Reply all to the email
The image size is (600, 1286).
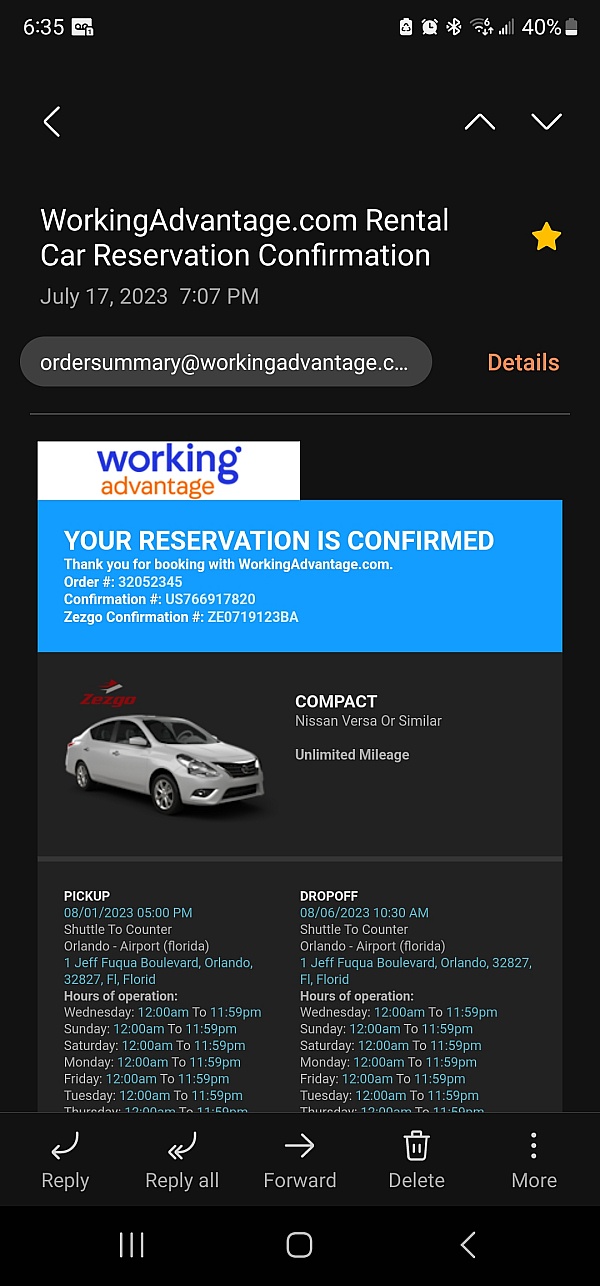(182, 1160)
